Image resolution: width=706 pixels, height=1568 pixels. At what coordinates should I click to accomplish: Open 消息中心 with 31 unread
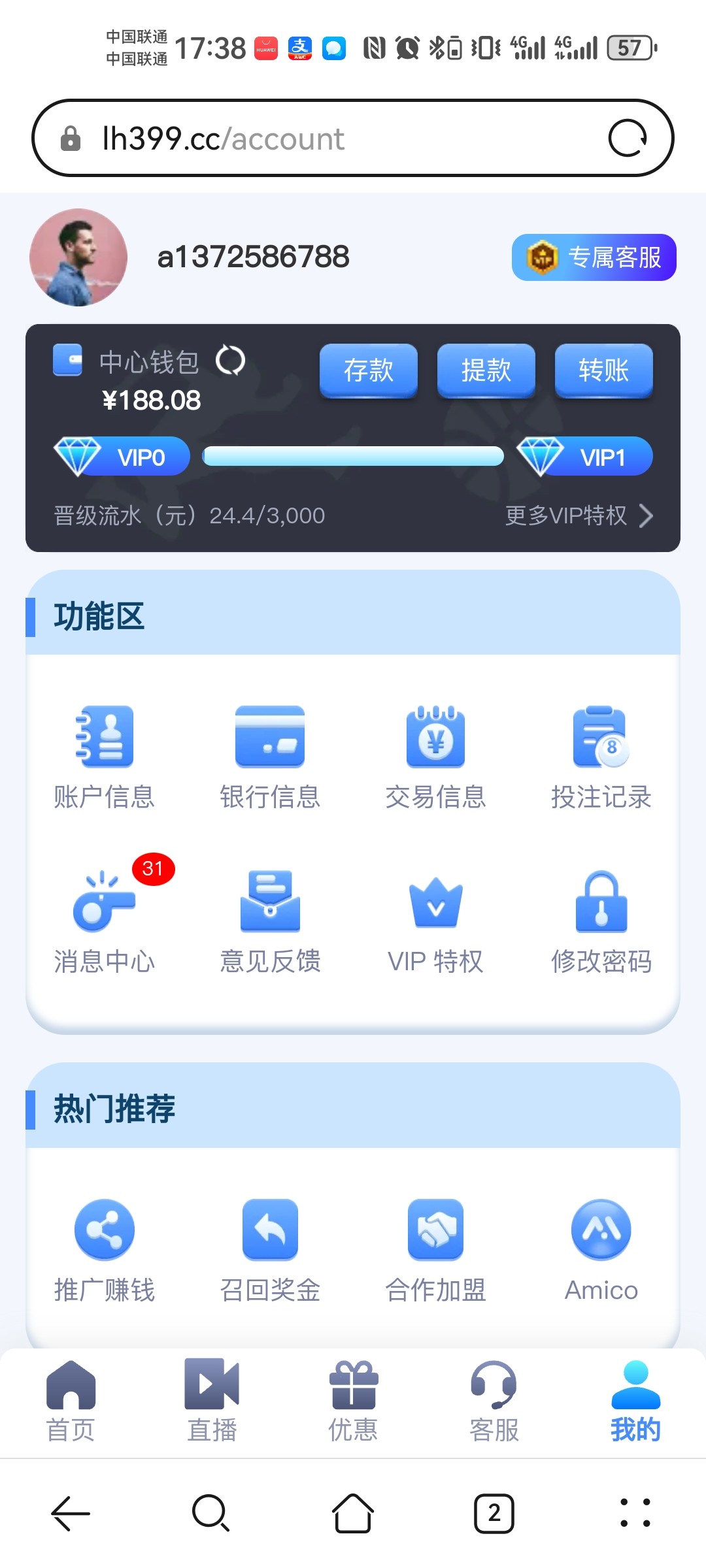(105, 921)
